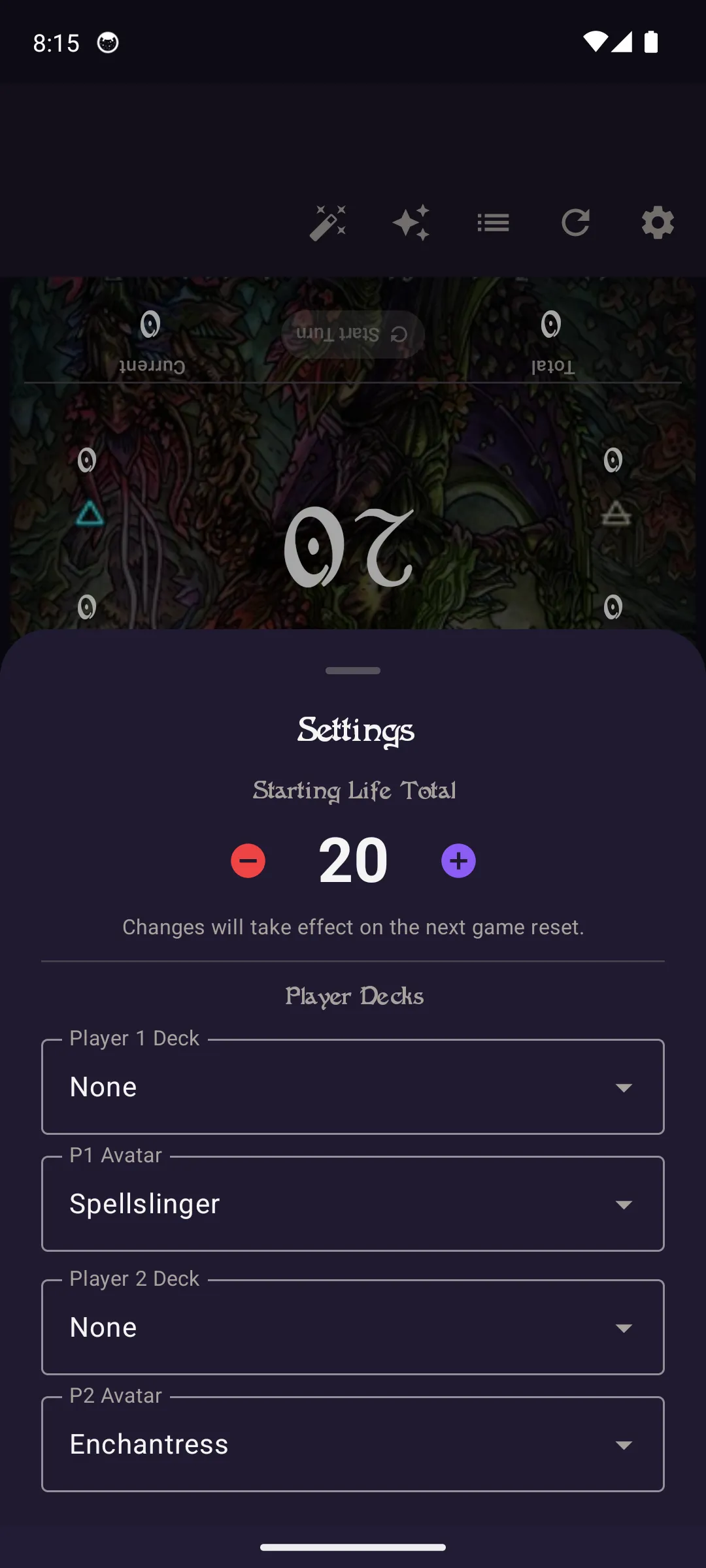Tap the game reset refresh icon
This screenshot has width=706, height=1568.
[576, 222]
